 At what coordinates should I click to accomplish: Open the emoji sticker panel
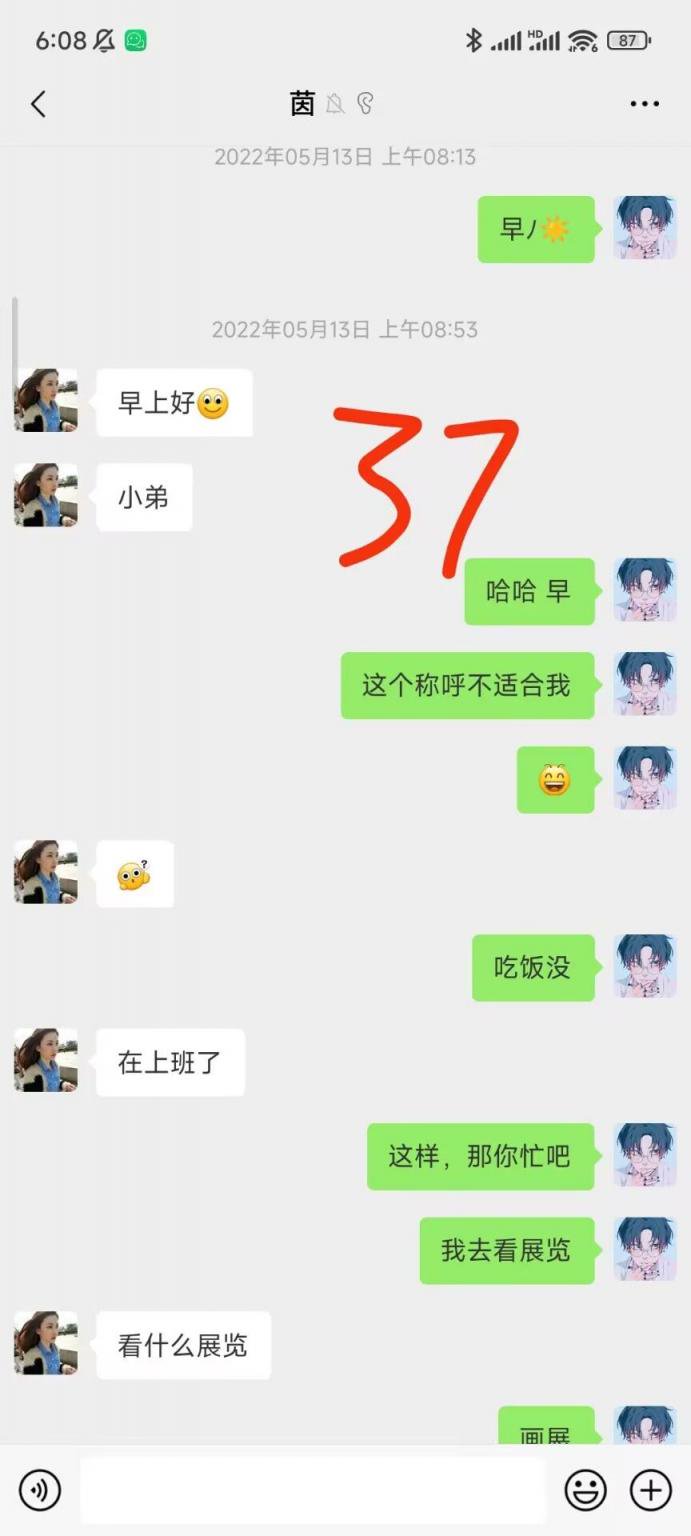click(585, 1490)
